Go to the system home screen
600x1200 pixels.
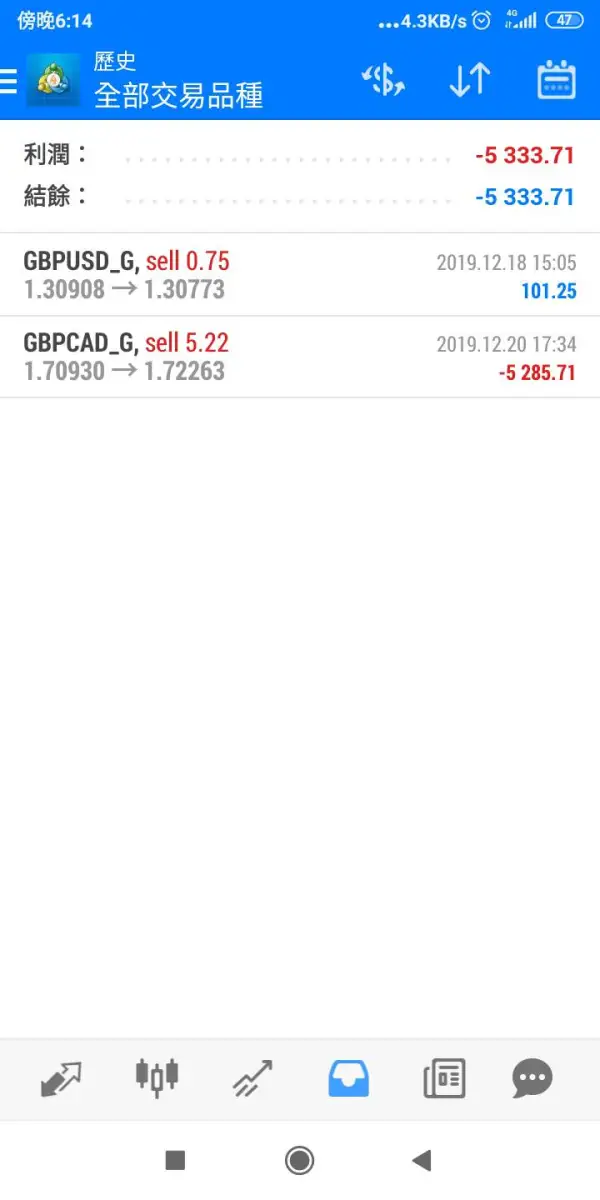[x=299, y=1160]
